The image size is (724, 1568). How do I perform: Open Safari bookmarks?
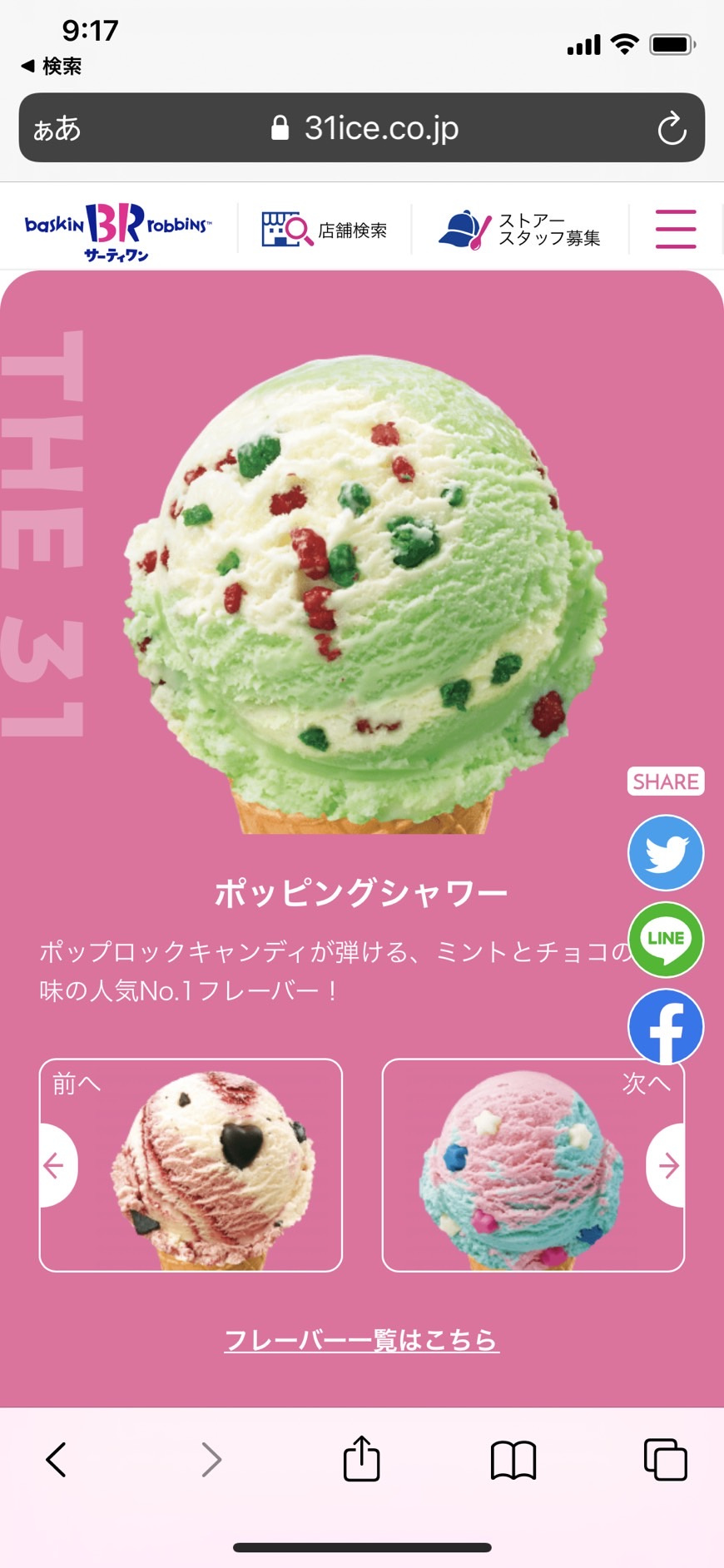pyautogui.click(x=513, y=1459)
